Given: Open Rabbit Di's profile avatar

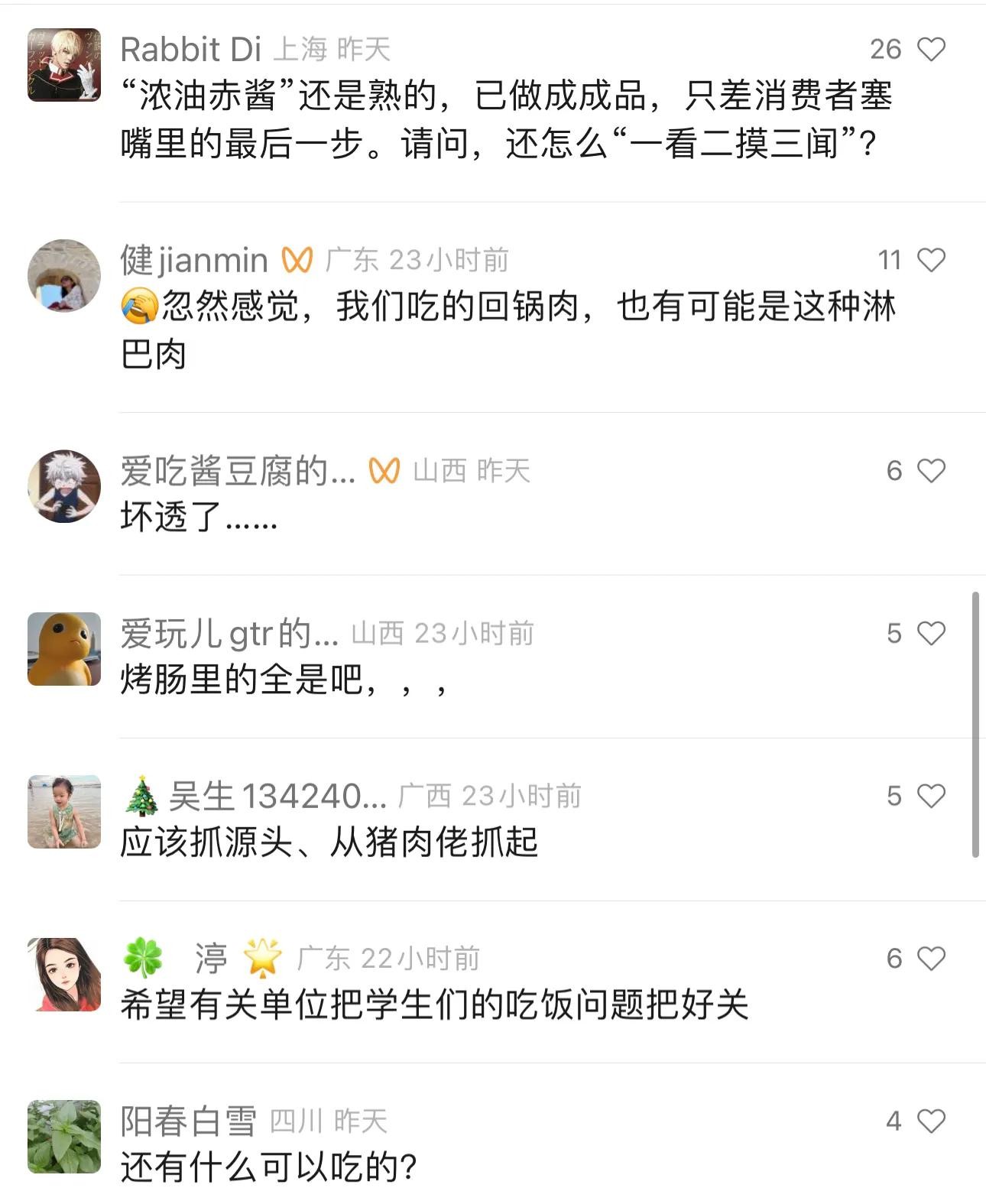Looking at the screenshot, I should 64,65.
